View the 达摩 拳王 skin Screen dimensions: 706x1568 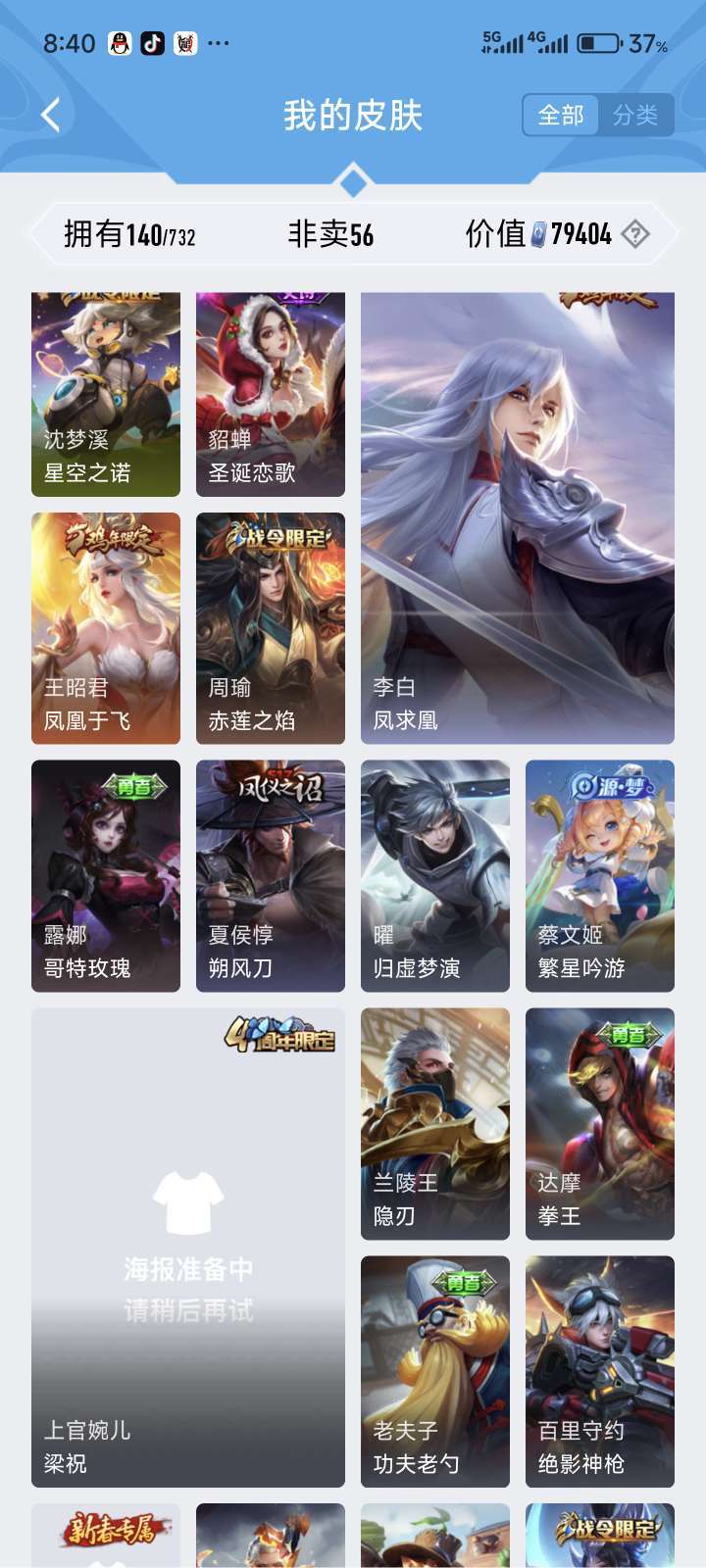pyautogui.click(x=600, y=1124)
